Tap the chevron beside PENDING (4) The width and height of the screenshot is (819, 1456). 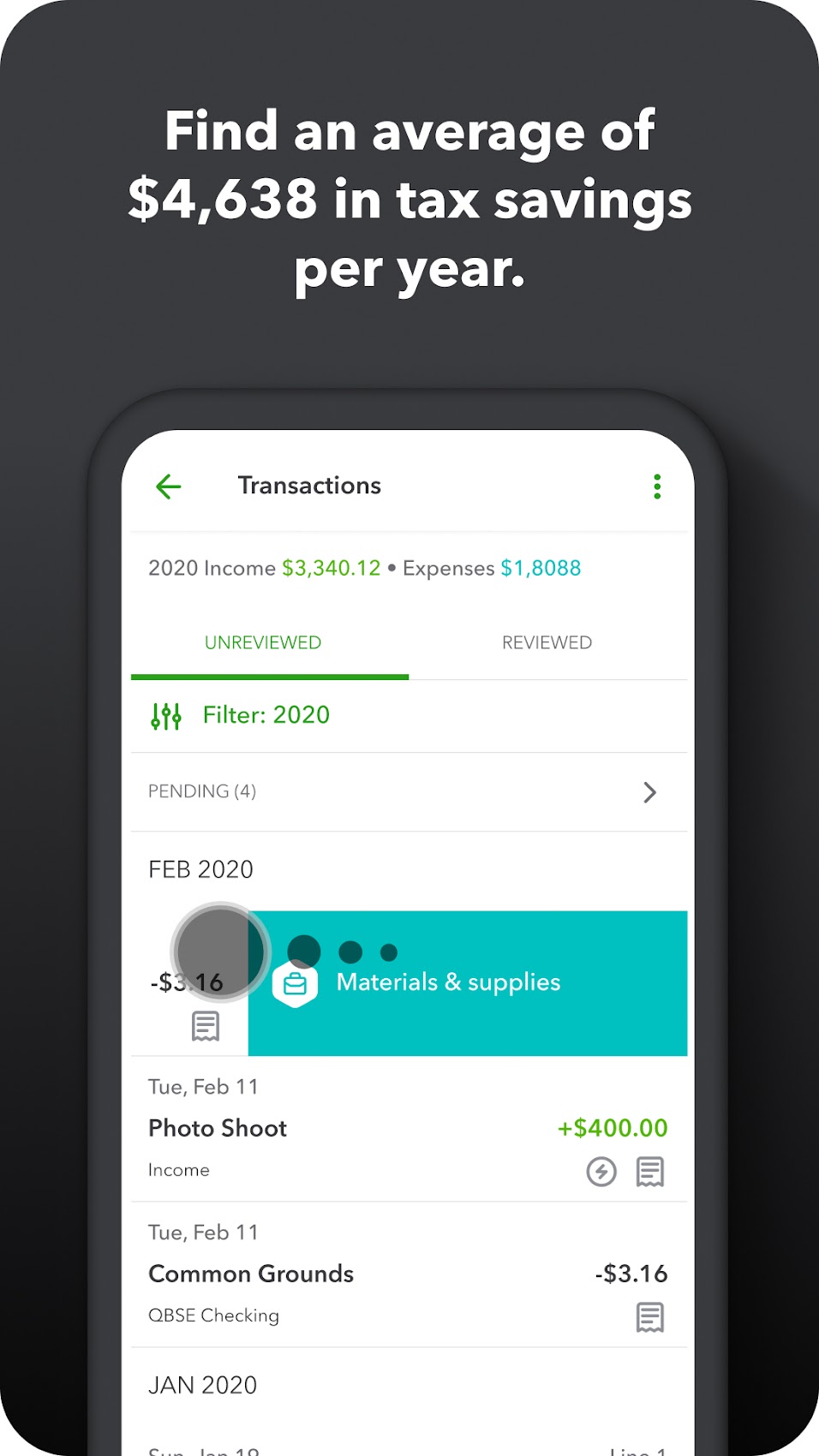click(650, 791)
